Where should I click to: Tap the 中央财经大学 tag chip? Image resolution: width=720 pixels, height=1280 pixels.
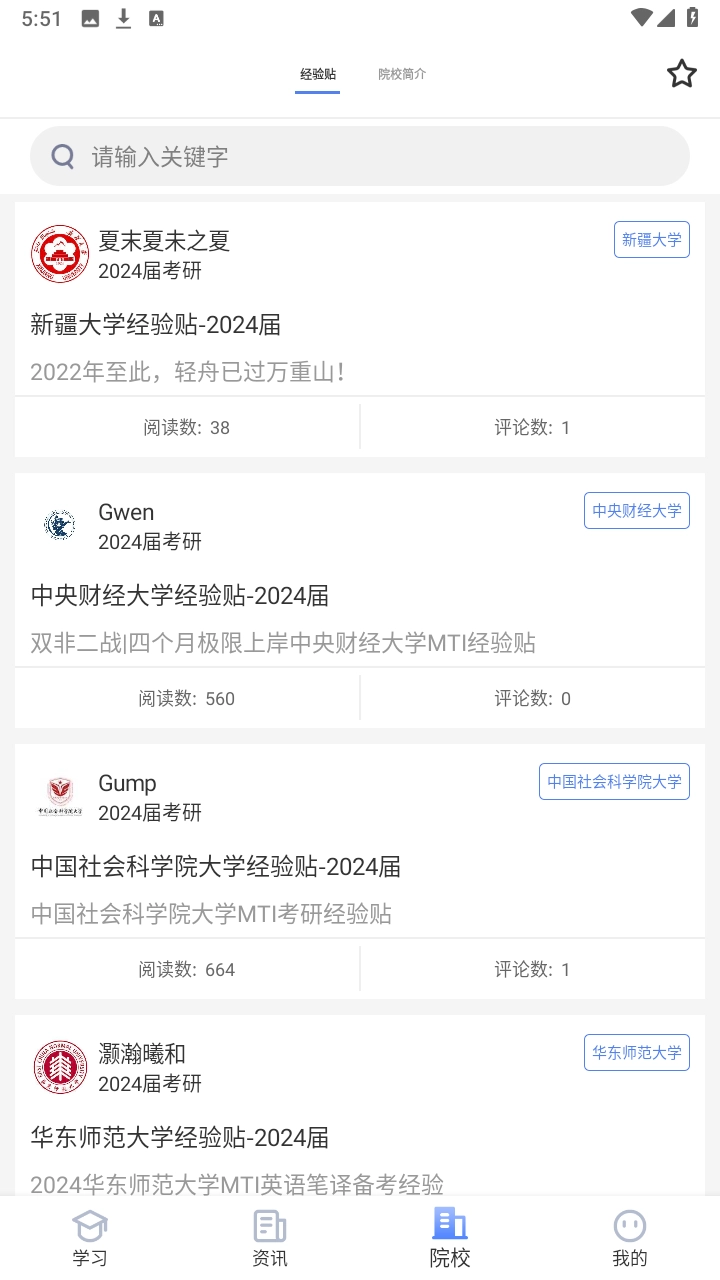(636, 511)
